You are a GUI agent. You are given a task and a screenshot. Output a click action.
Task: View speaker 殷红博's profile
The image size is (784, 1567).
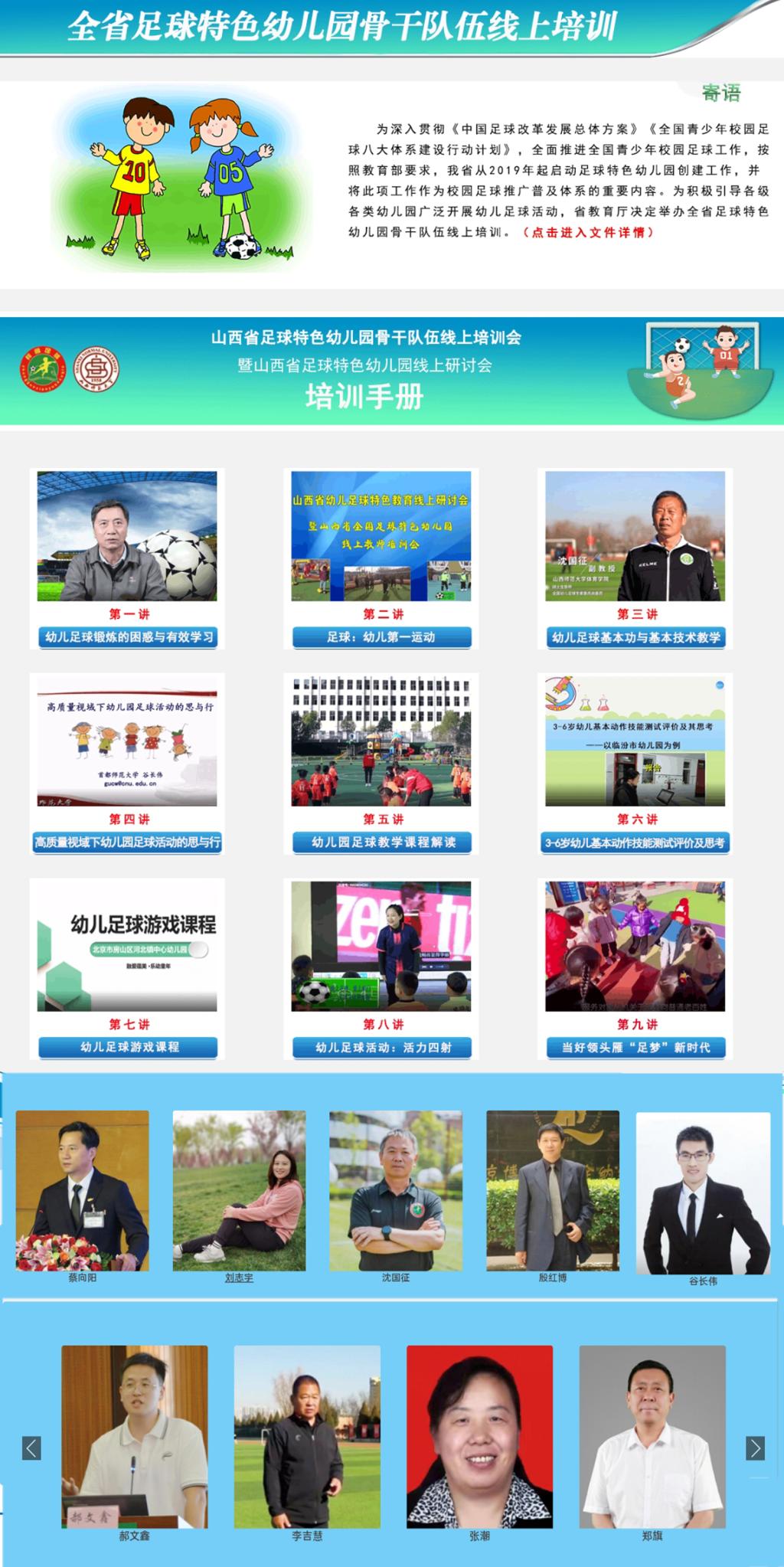click(x=553, y=1190)
